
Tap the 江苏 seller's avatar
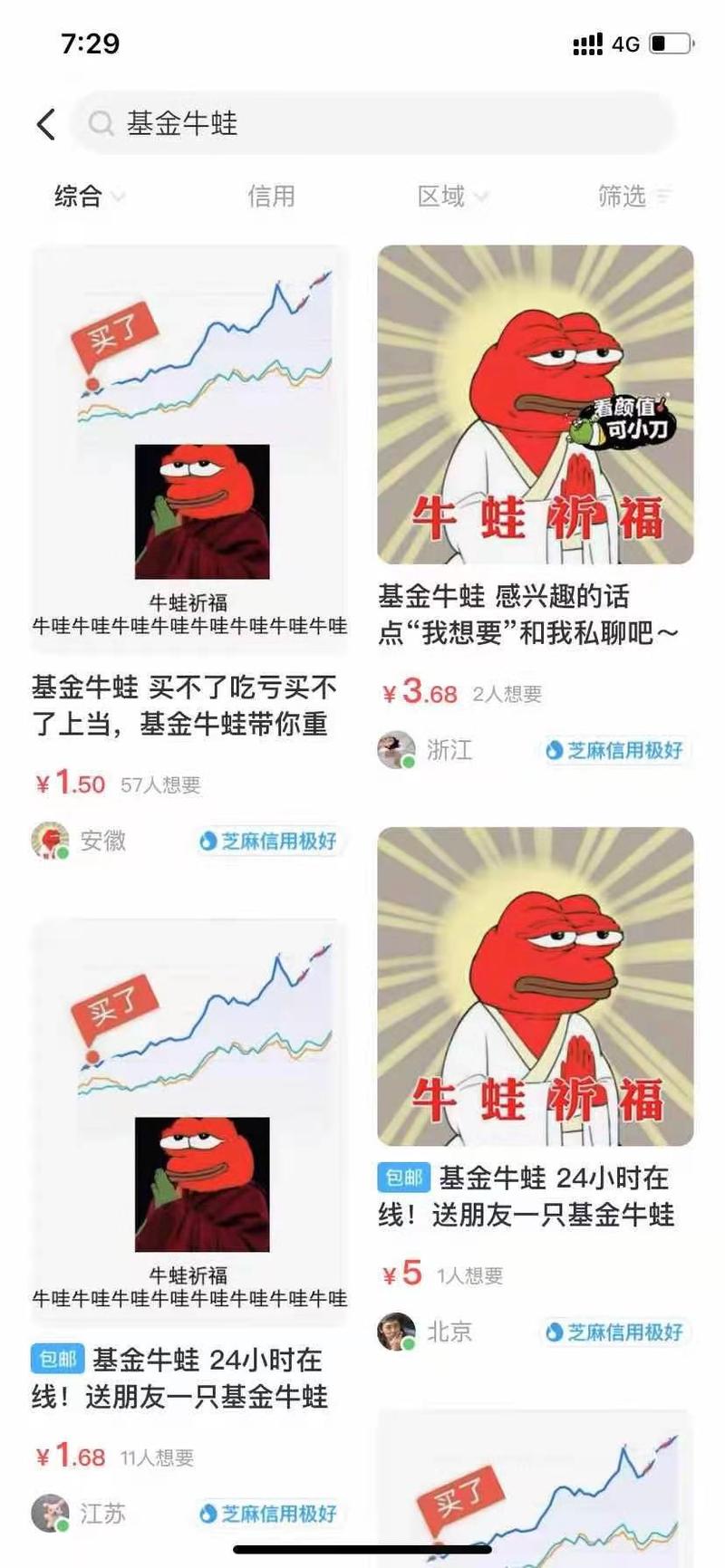[x=50, y=1512]
